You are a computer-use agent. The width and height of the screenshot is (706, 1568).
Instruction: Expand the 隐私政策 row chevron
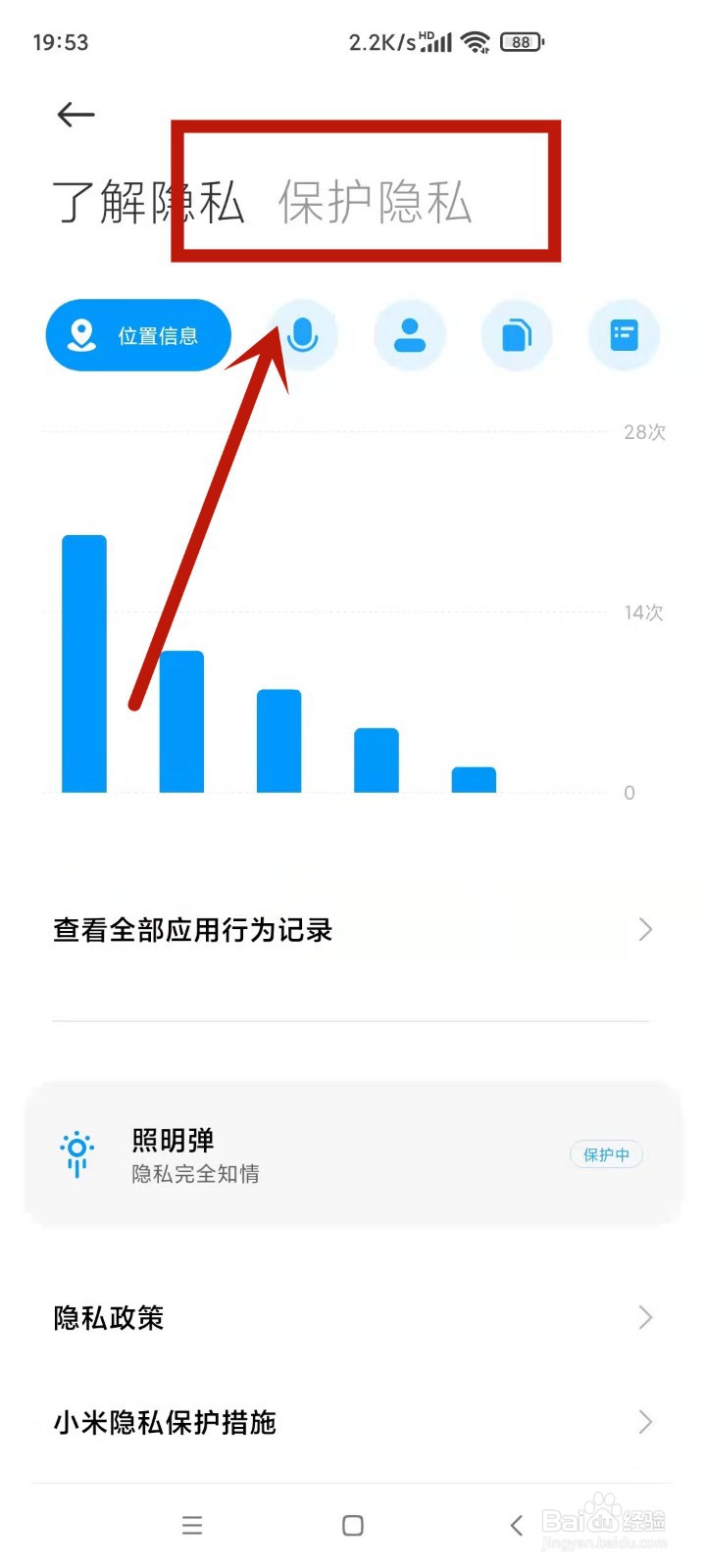[x=644, y=1317]
